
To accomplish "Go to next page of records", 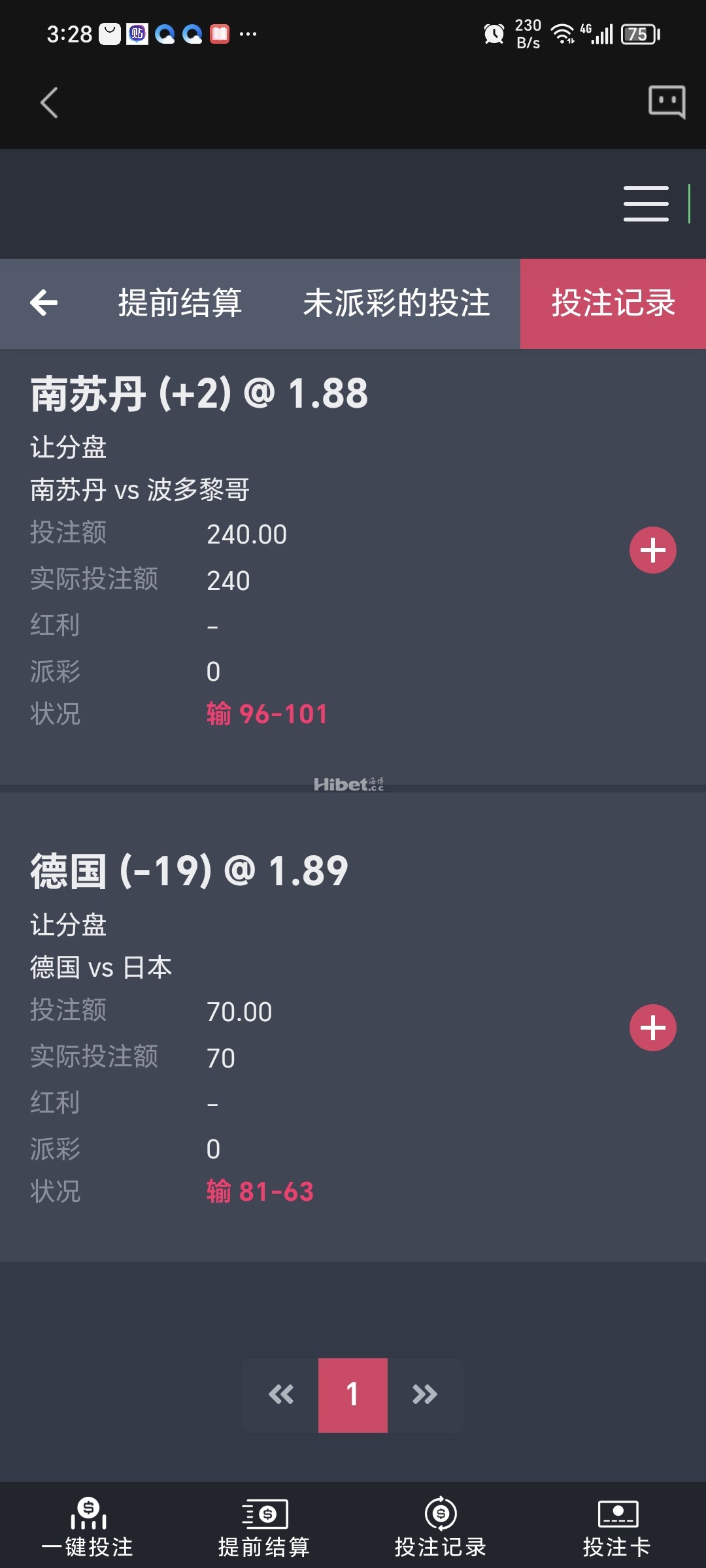I will (425, 1395).
